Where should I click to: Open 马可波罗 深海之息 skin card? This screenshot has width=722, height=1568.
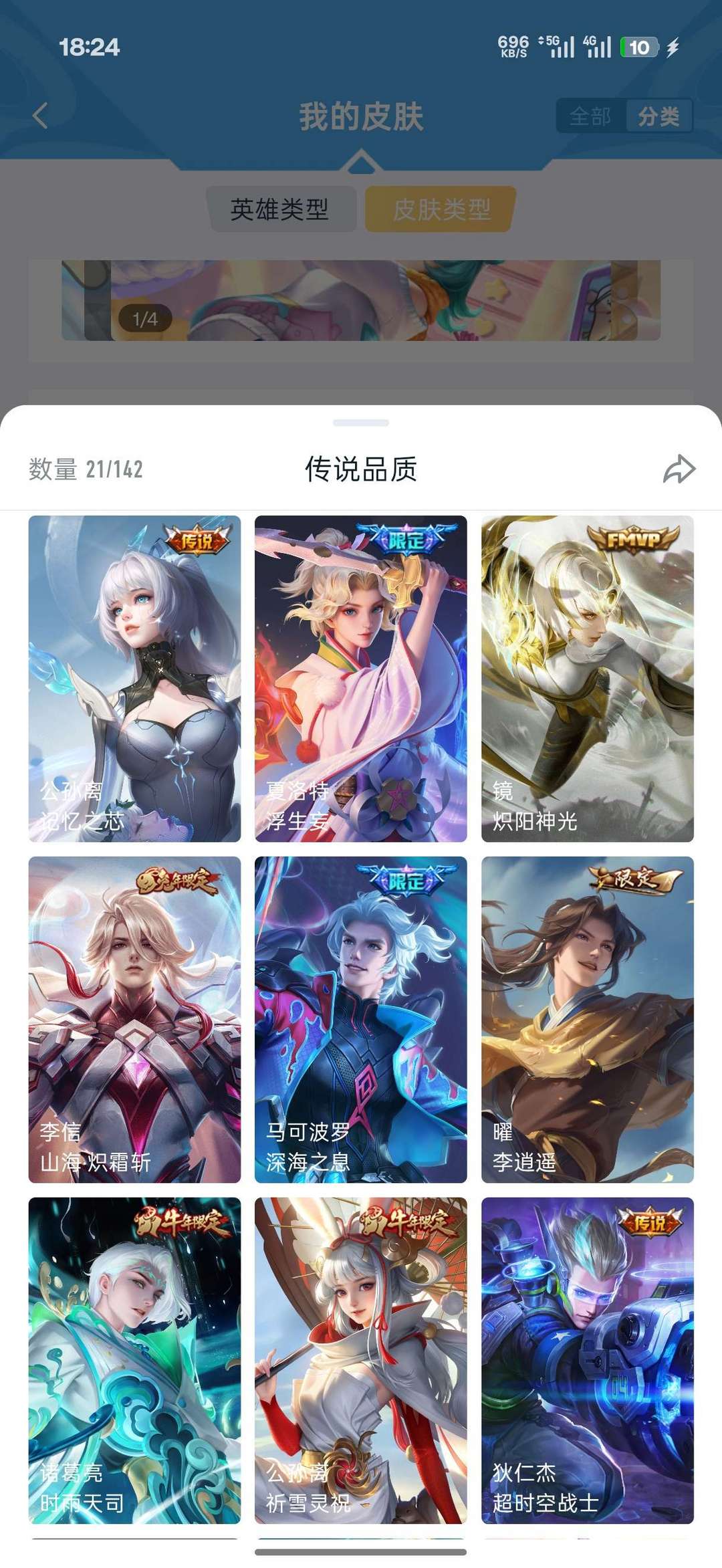point(360,1019)
